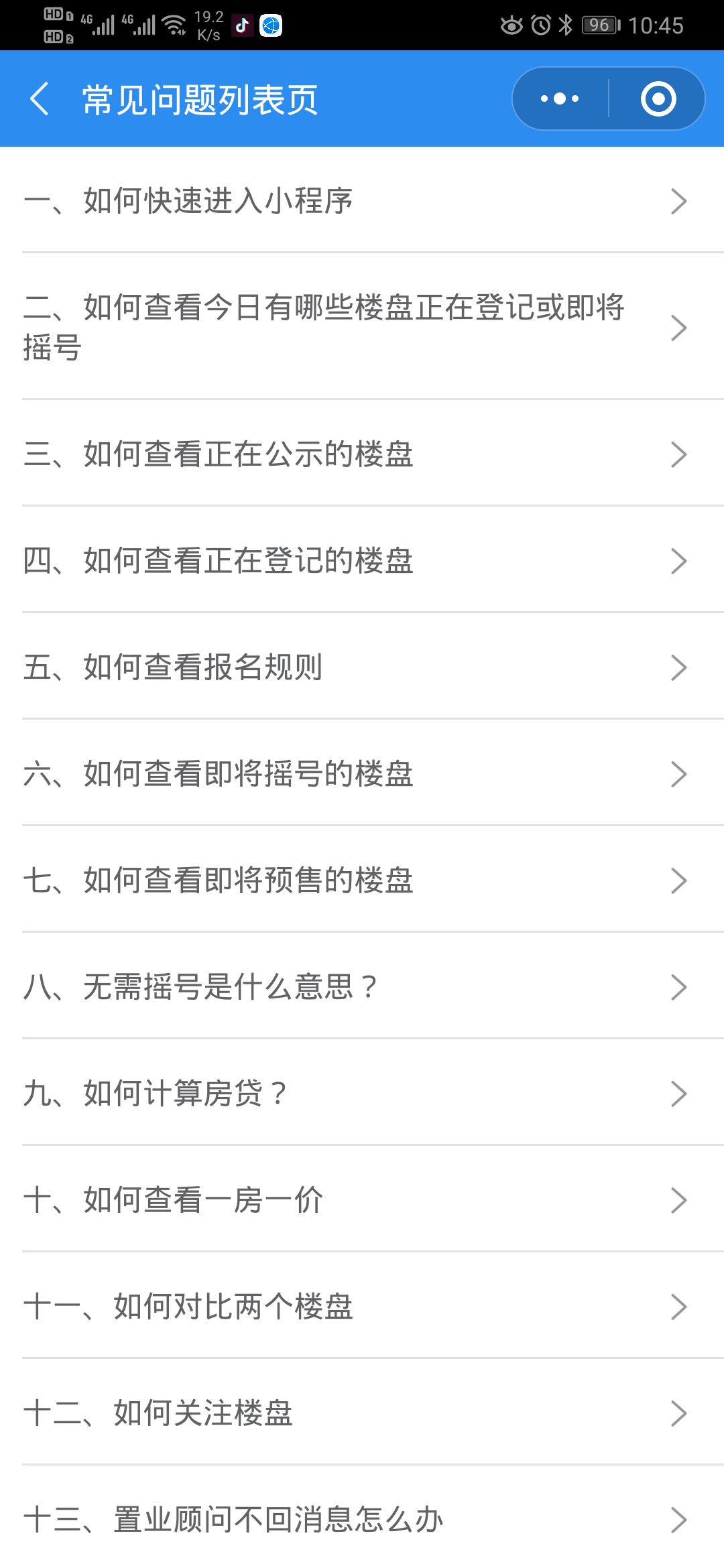
Task: Go back from the 常见问题列表页 page
Action: point(40,99)
